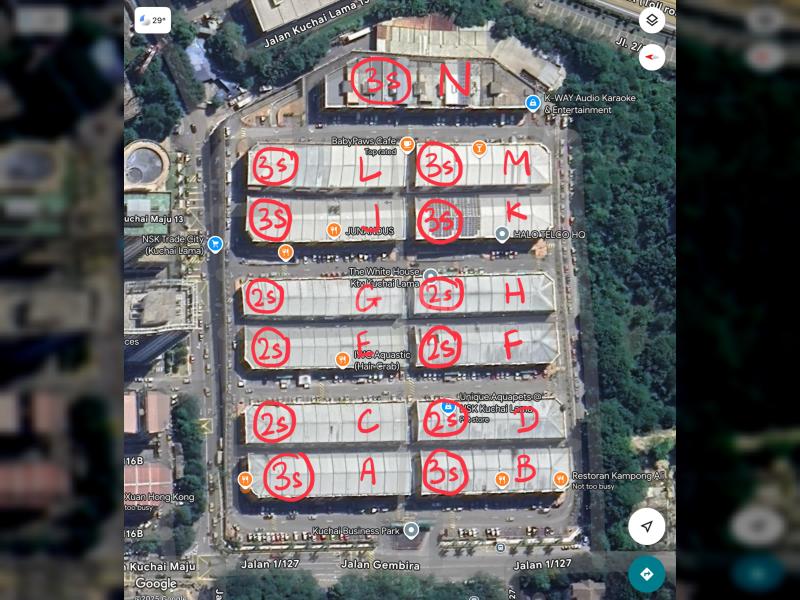Screen dimensions: 800x600
Task: Open the 29° weather chip
Action: (153, 20)
